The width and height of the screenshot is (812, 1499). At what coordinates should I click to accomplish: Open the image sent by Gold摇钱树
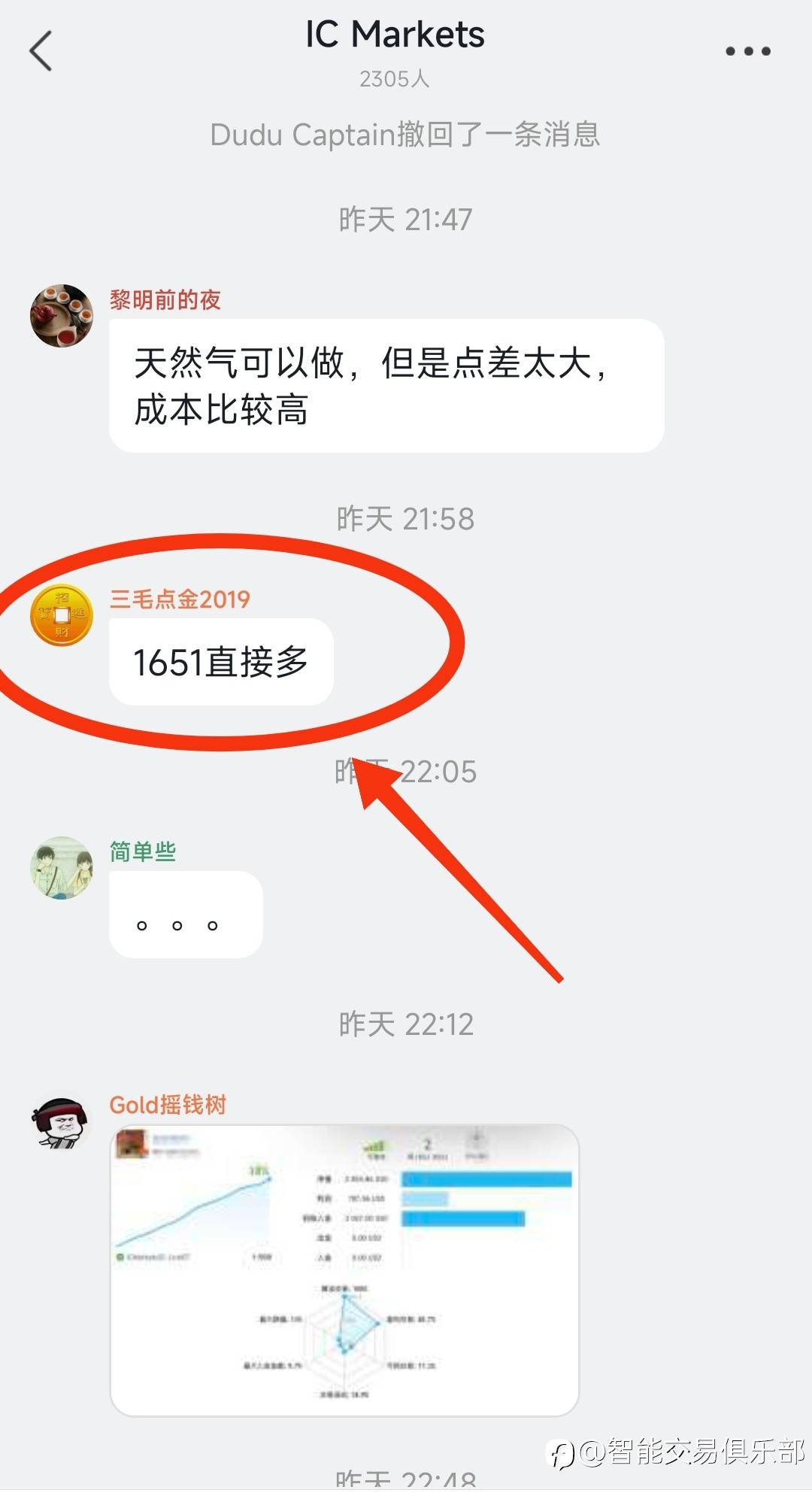tap(344, 1270)
